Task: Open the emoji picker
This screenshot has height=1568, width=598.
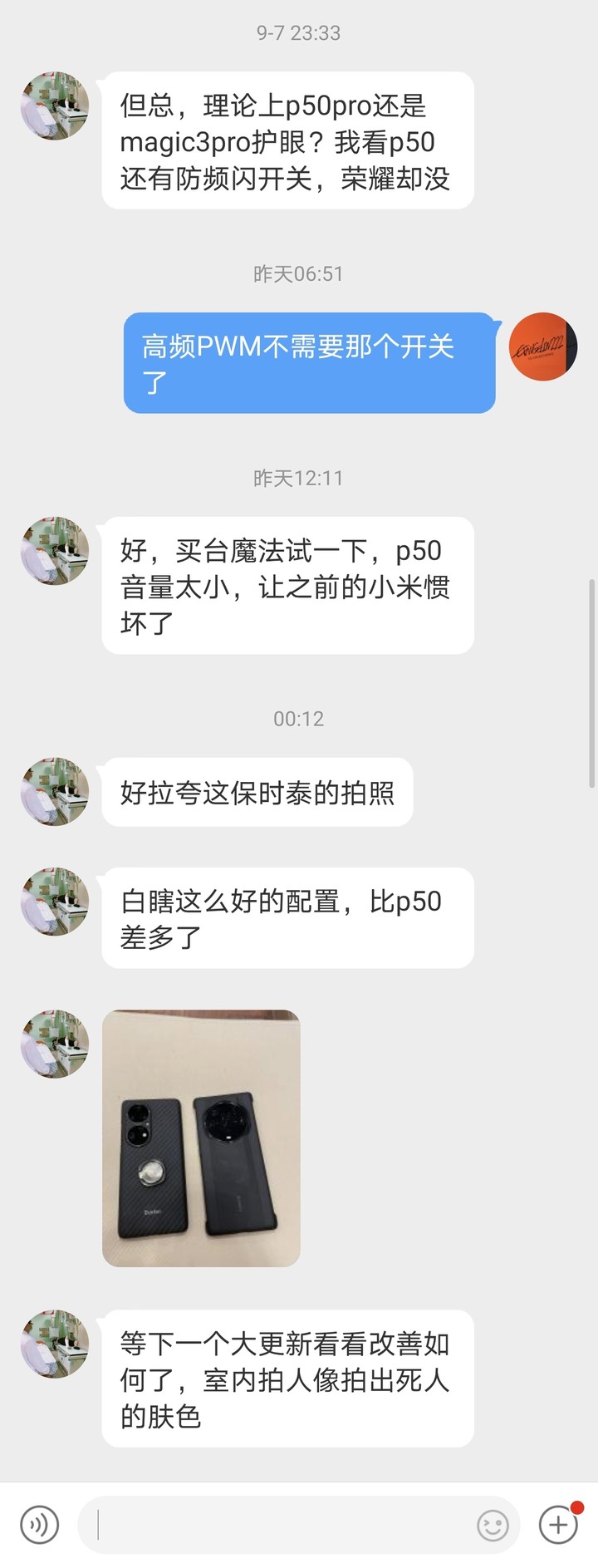Action: pos(493,1526)
